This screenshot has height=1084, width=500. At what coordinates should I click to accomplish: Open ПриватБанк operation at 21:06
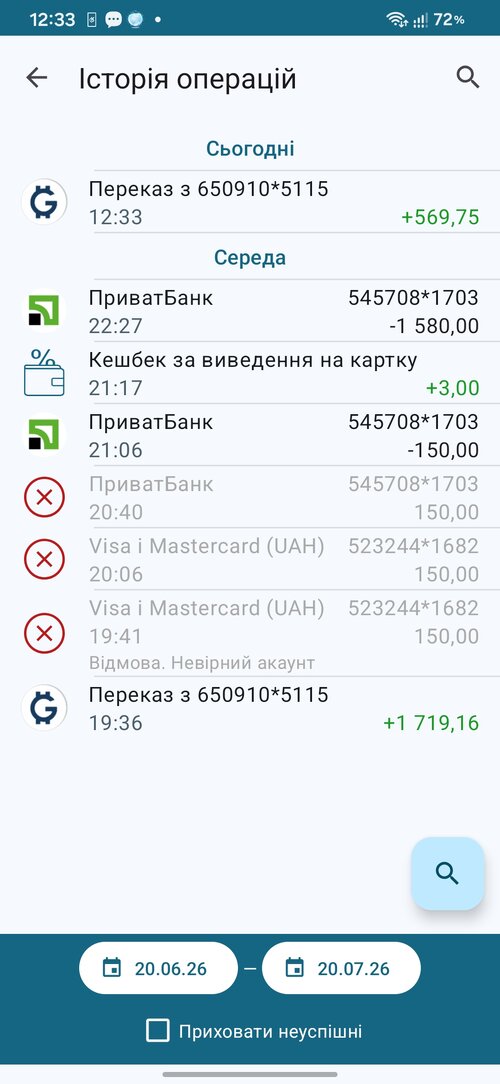tap(250, 435)
